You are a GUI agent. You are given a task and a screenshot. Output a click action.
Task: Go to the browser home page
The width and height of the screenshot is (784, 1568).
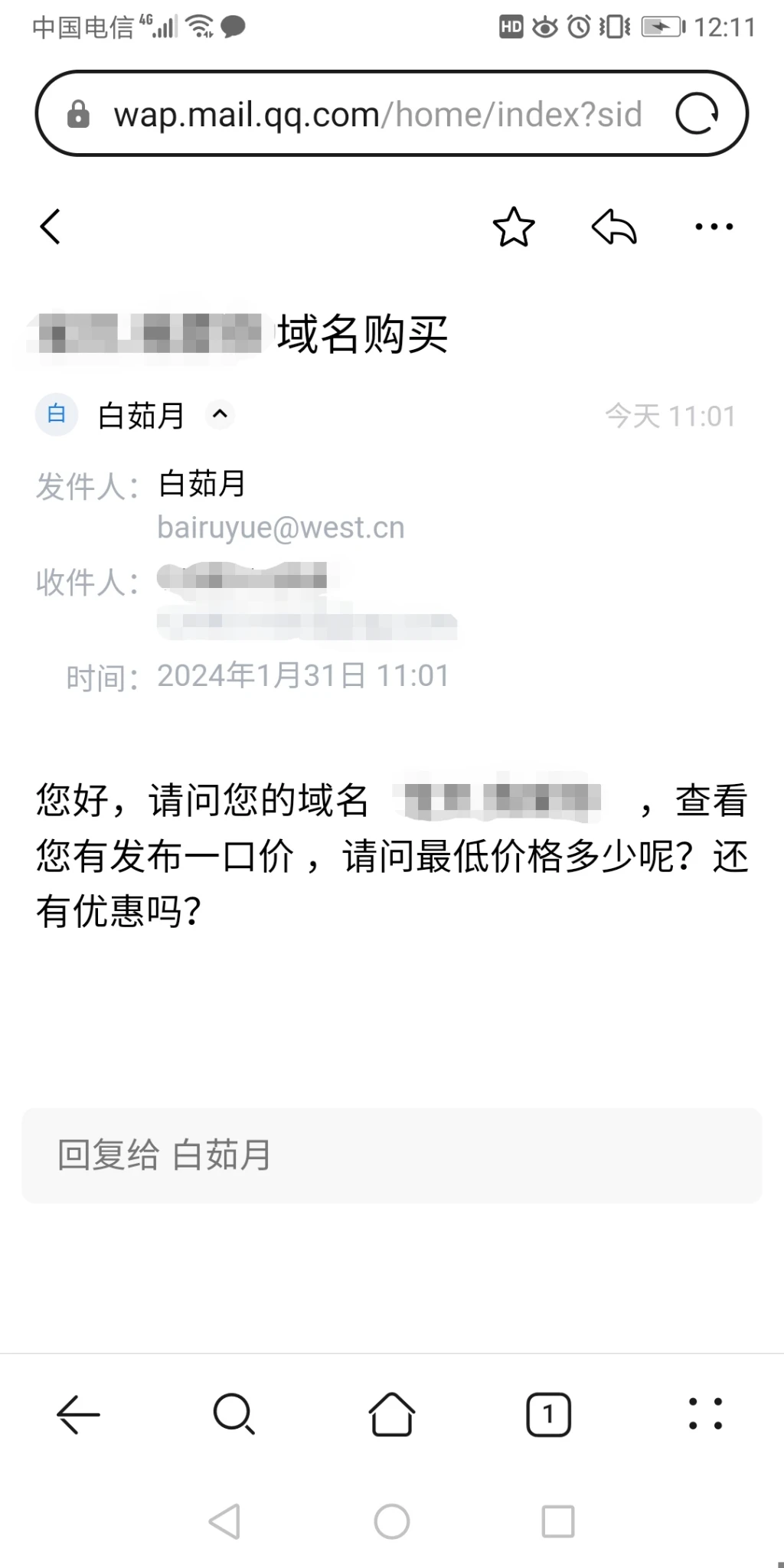point(392,1413)
